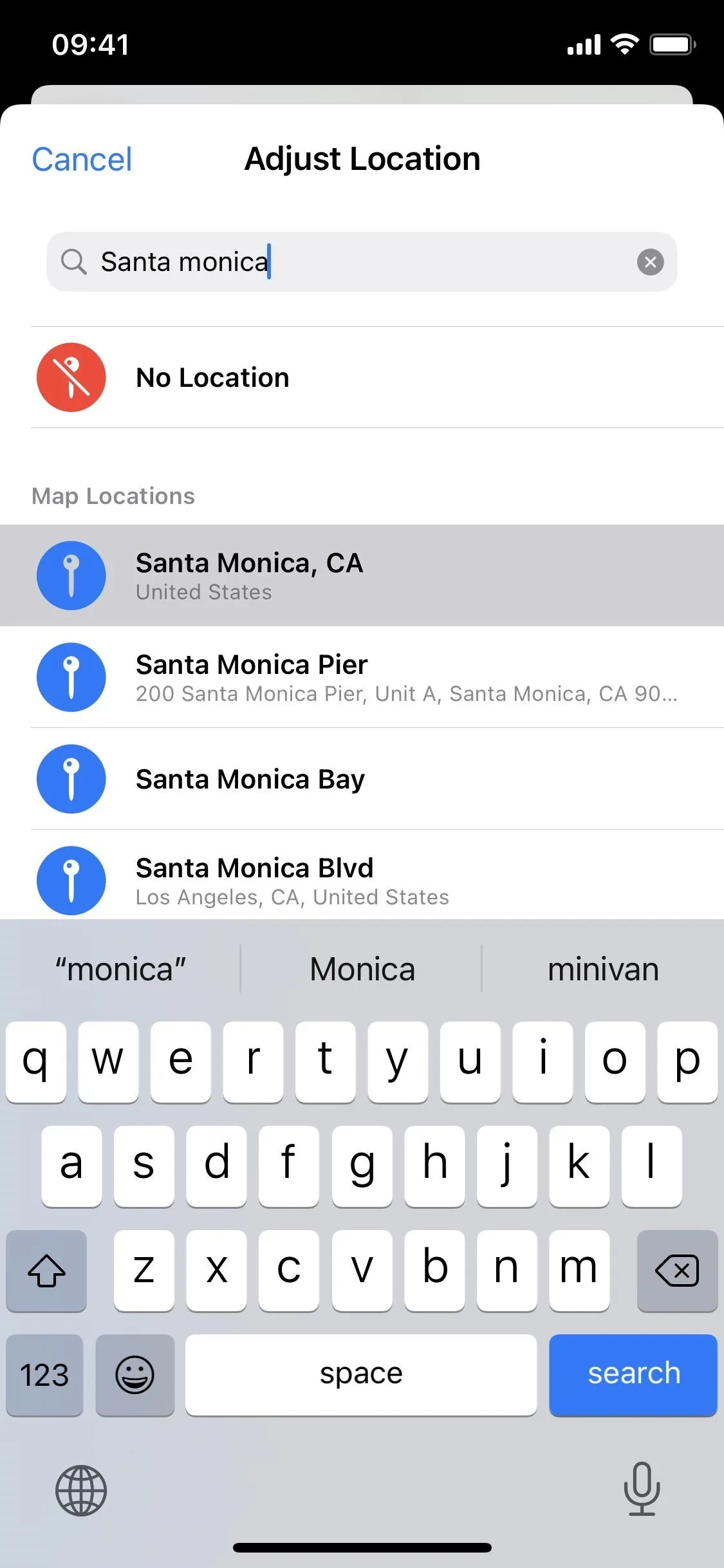Start dictation with the microphone
The image size is (724, 1568).
642,1489
